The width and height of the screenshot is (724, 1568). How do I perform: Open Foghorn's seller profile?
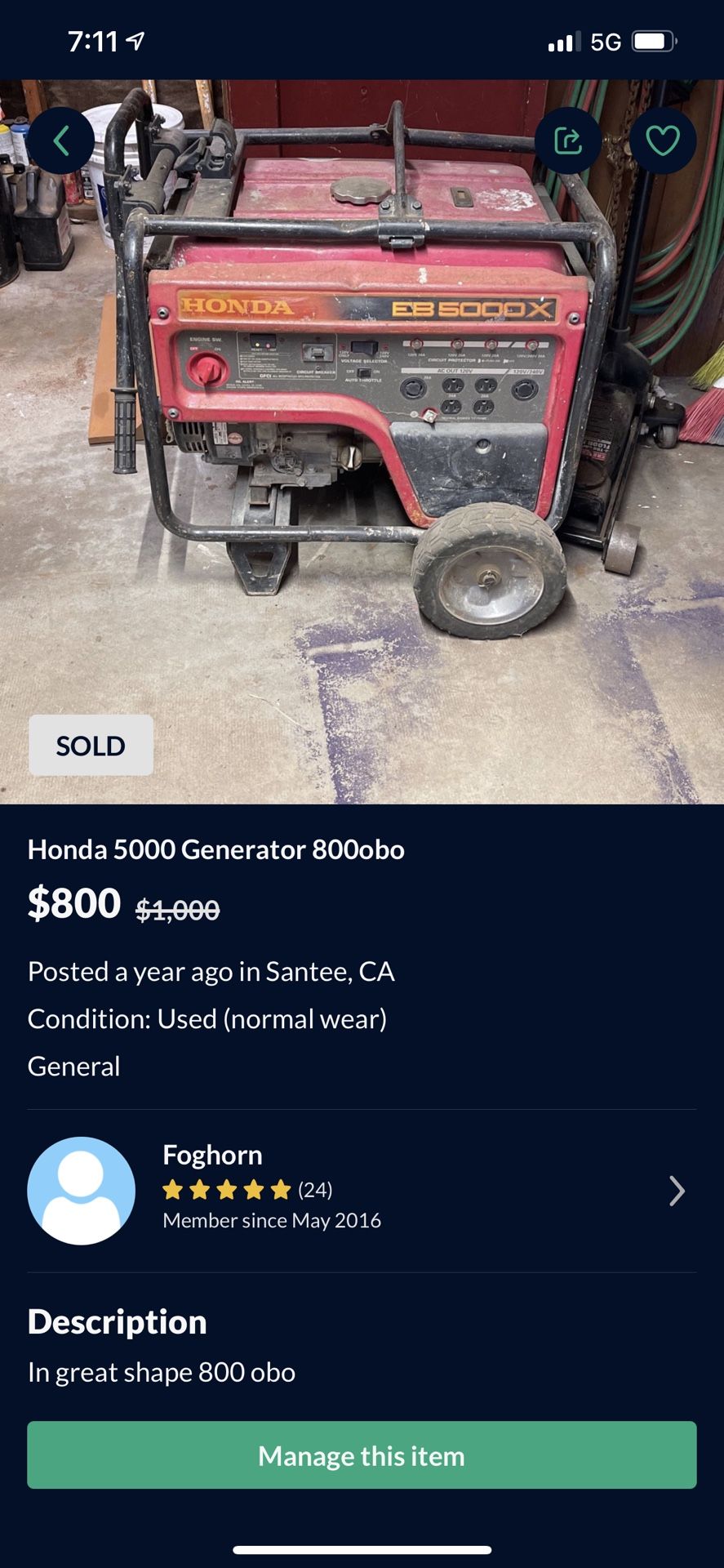tap(362, 1190)
